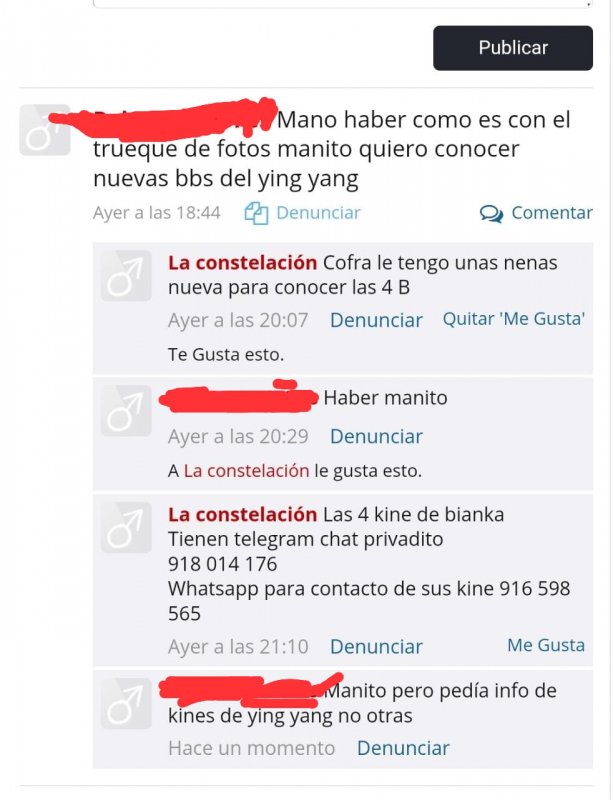The width and height of the screenshot is (613, 800).
Task: Report the comment posted at 20:07
Action: pyautogui.click(x=376, y=321)
